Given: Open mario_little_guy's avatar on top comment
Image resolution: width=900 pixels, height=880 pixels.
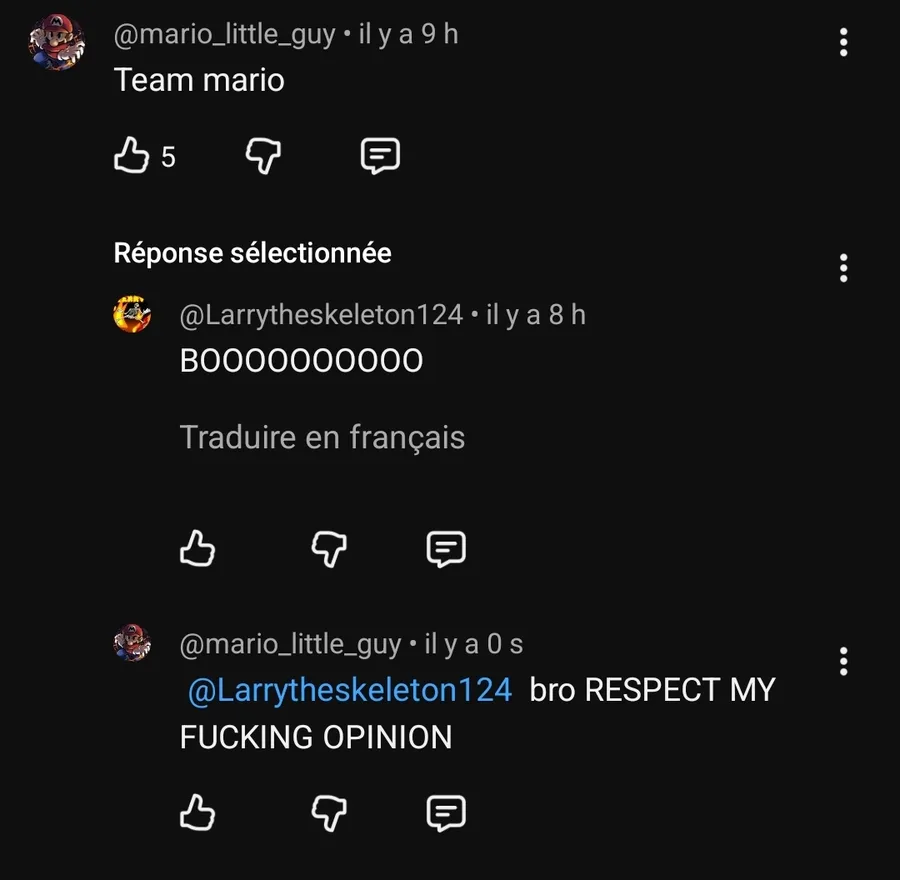Looking at the screenshot, I should [x=57, y=42].
